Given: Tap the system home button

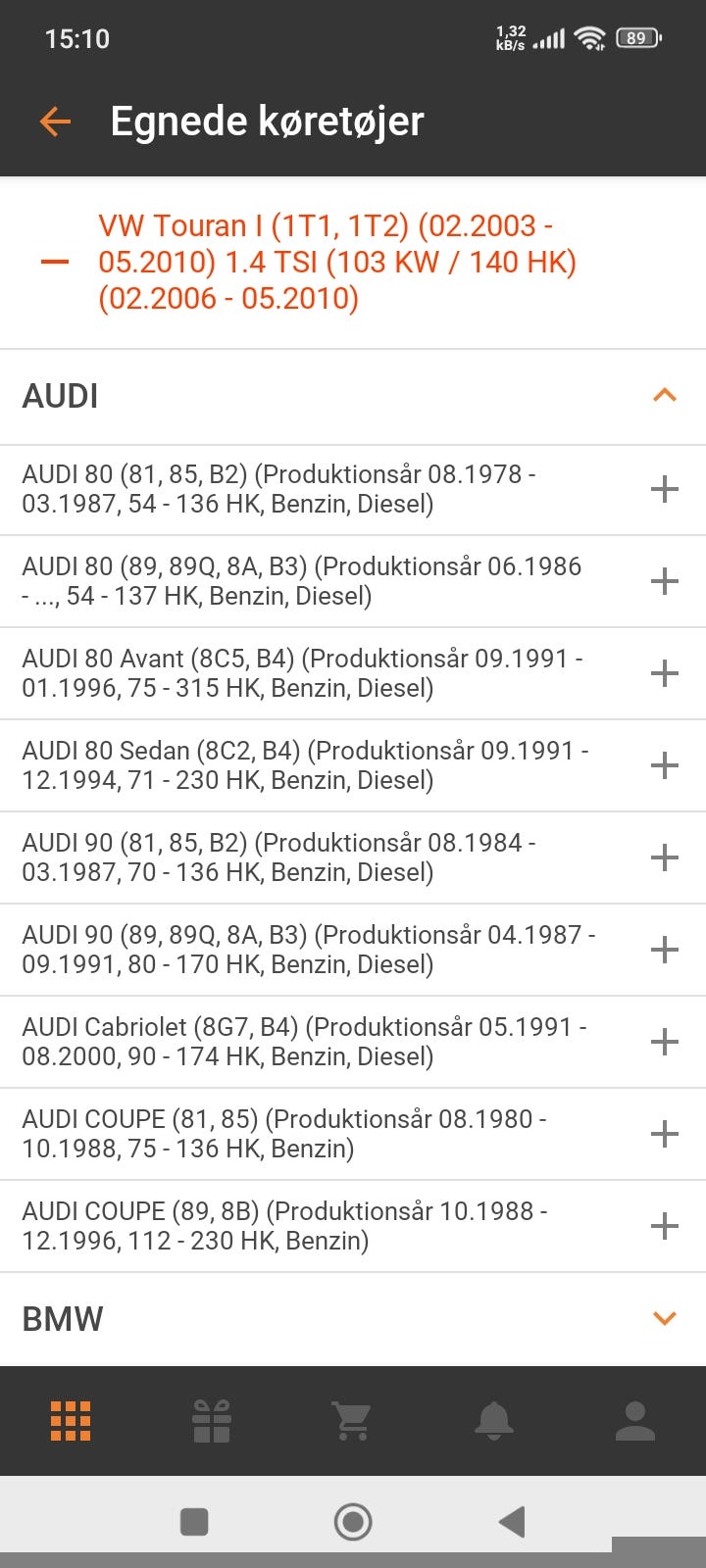Looking at the screenshot, I should [353, 1522].
